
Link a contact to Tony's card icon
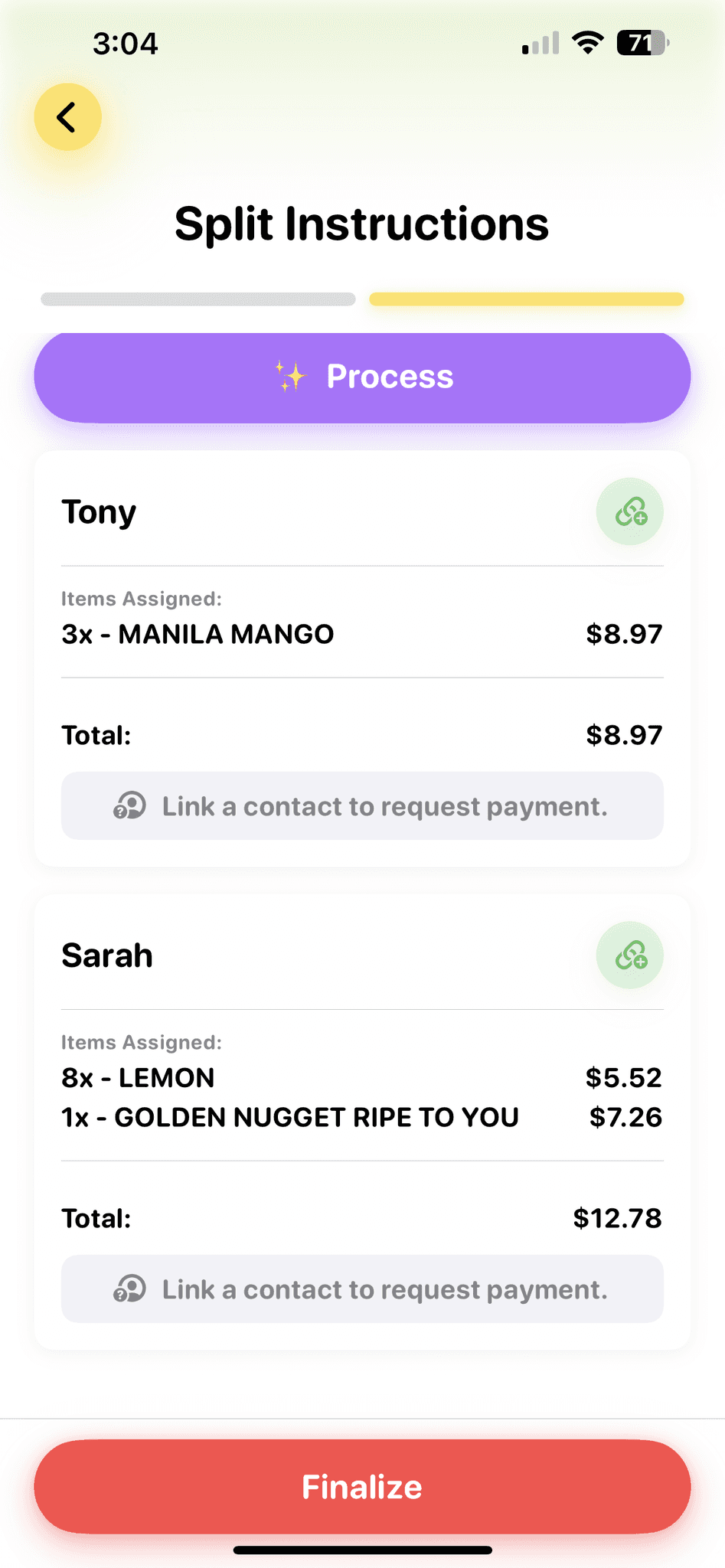pos(629,511)
